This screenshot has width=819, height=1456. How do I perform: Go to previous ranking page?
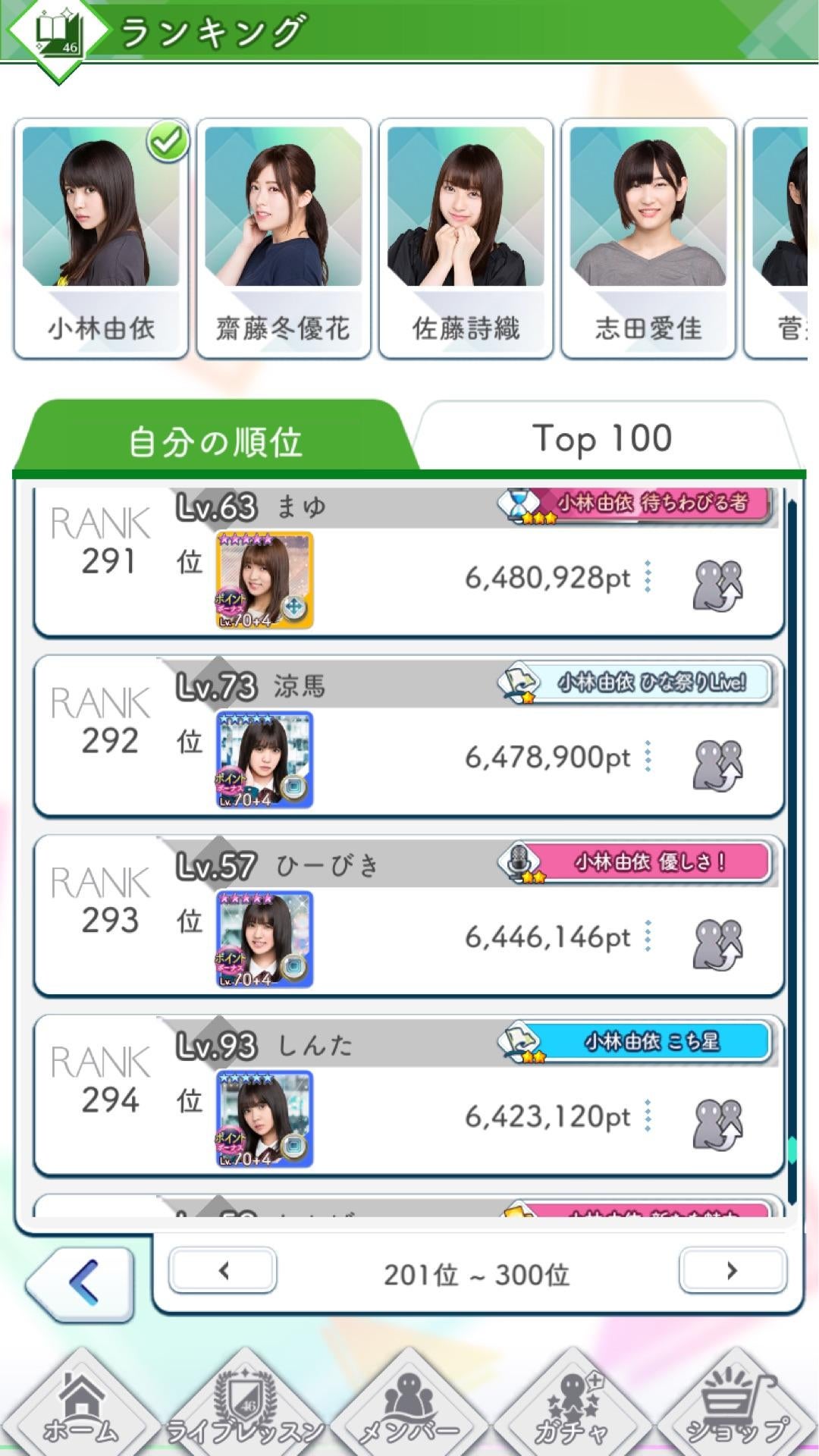(x=223, y=1270)
